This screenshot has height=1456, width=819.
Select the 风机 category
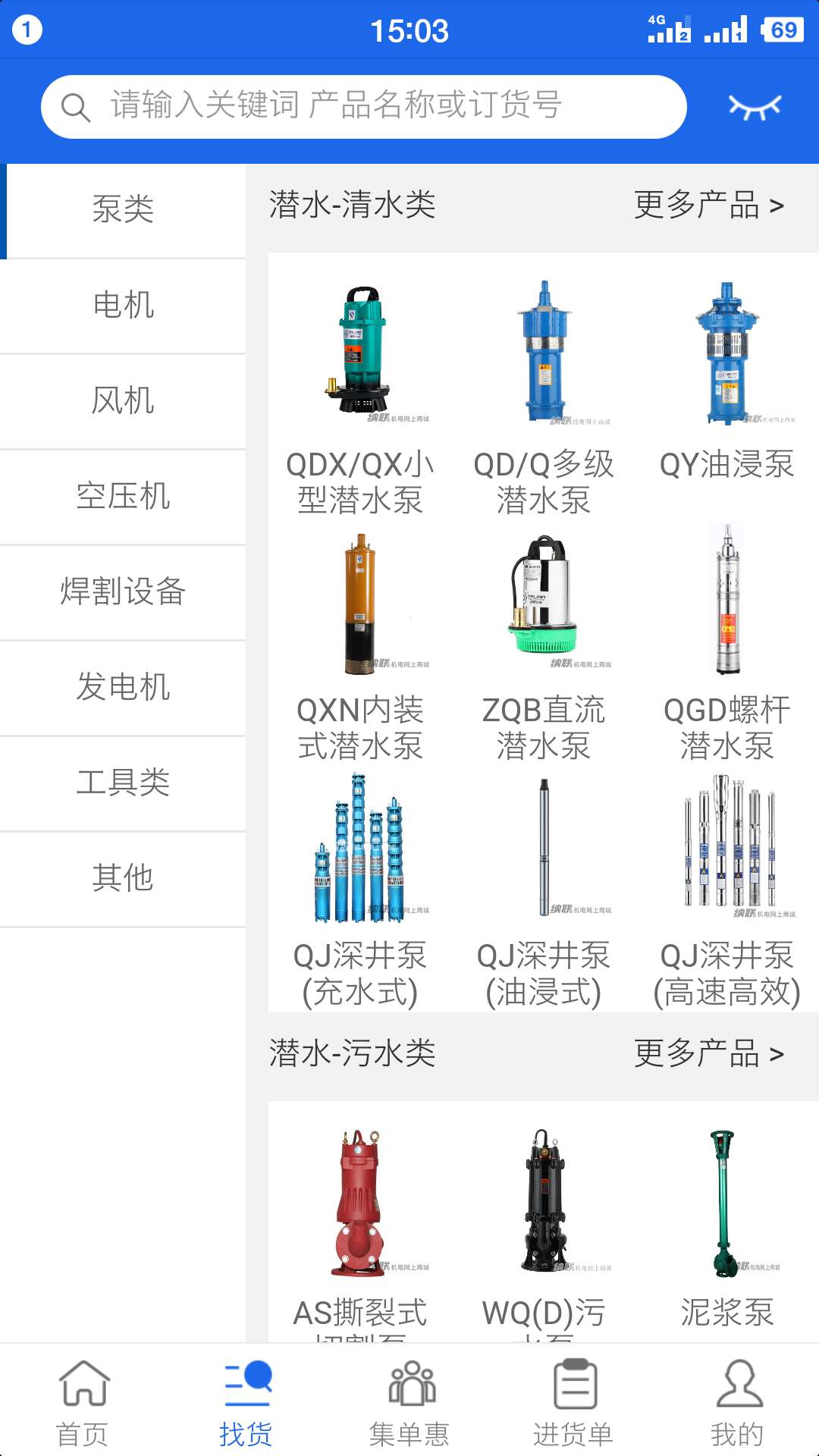[123, 401]
